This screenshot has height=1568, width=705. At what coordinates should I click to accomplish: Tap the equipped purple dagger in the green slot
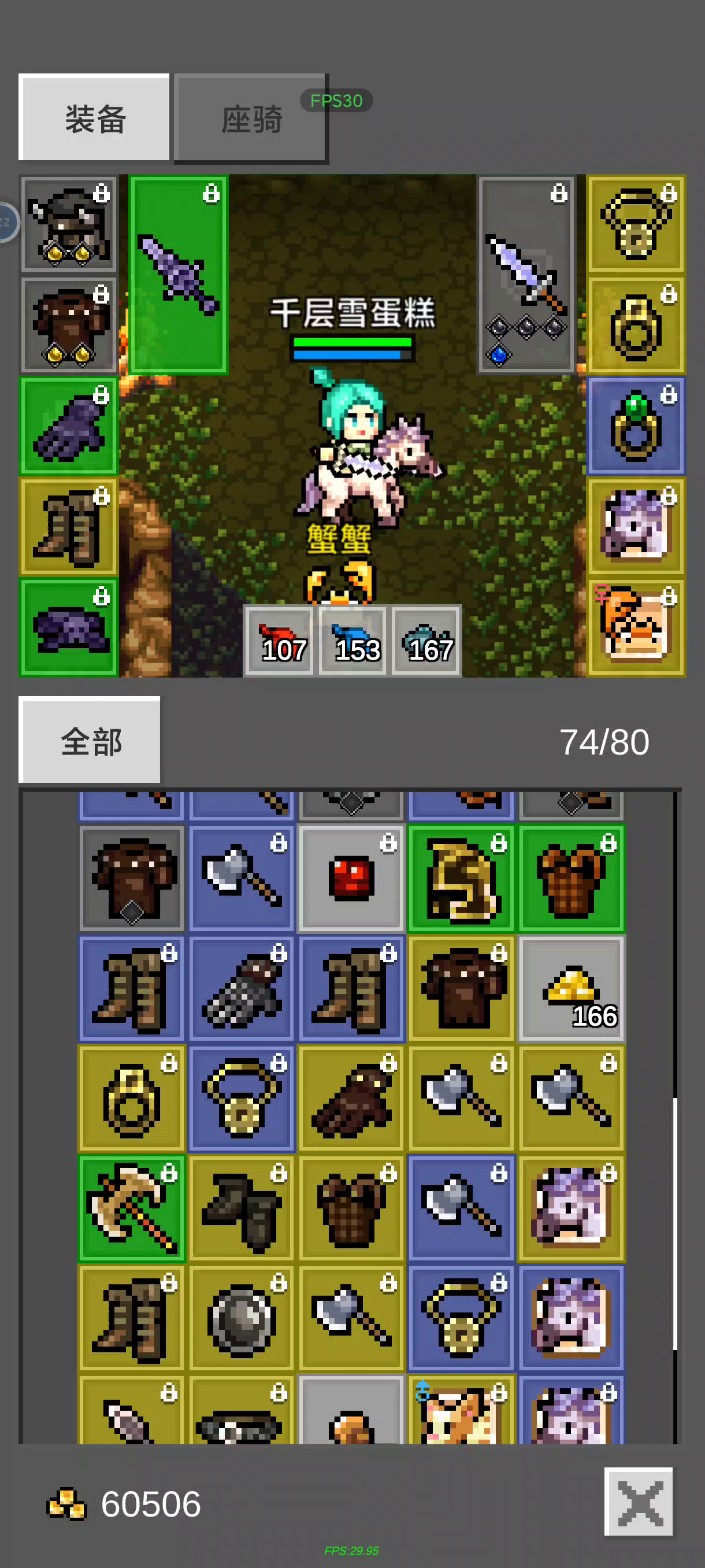tap(178, 274)
